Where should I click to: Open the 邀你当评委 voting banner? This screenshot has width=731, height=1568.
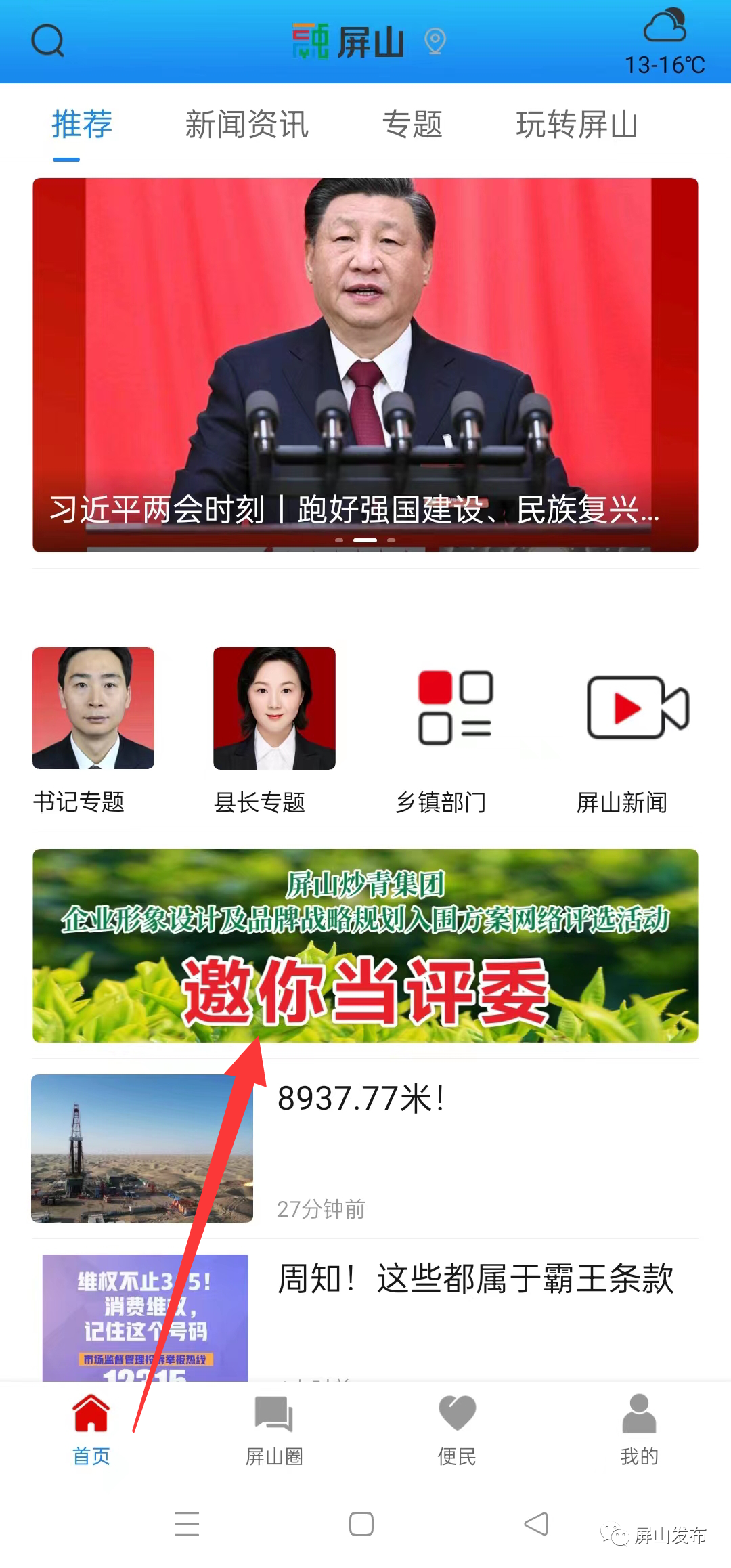[x=365, y=945]
